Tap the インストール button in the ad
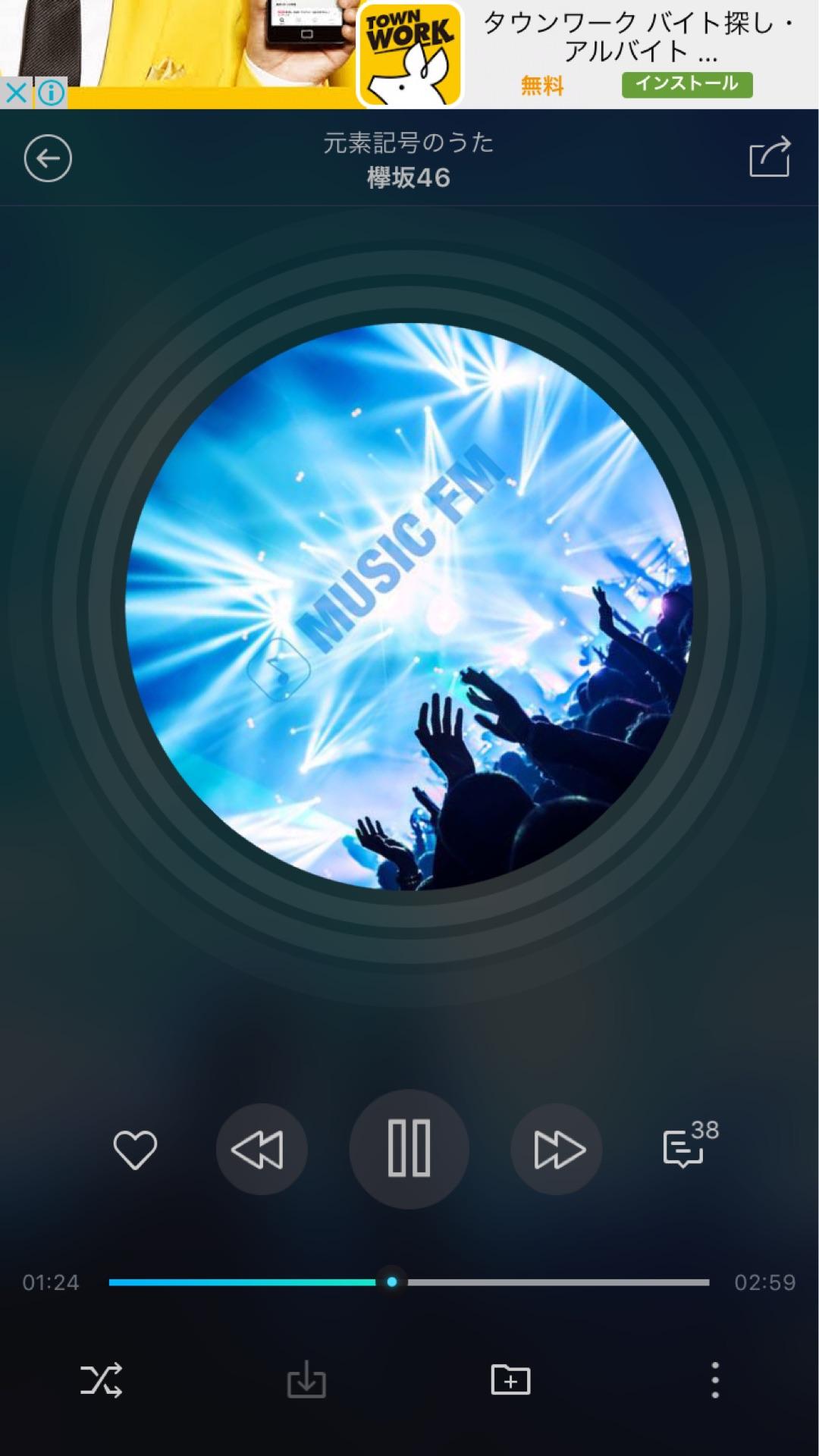This screenshot has height=1456, width=819. [687, 84]
